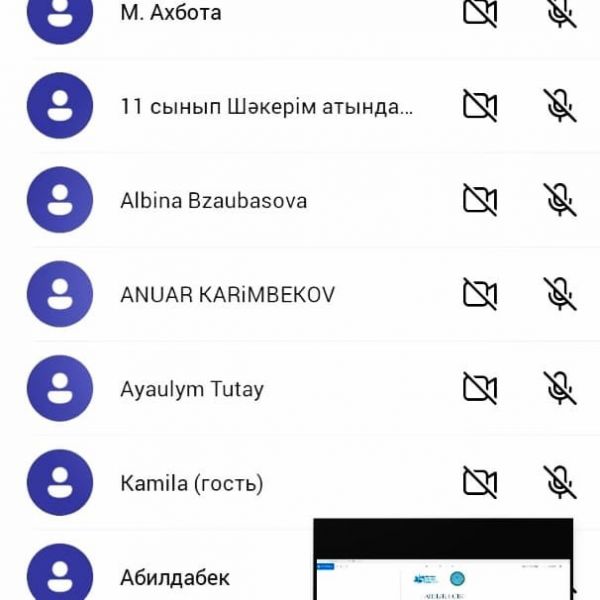
Task: Open participant 11 сынып Шәкерім атында
Action: click(265, 106)
